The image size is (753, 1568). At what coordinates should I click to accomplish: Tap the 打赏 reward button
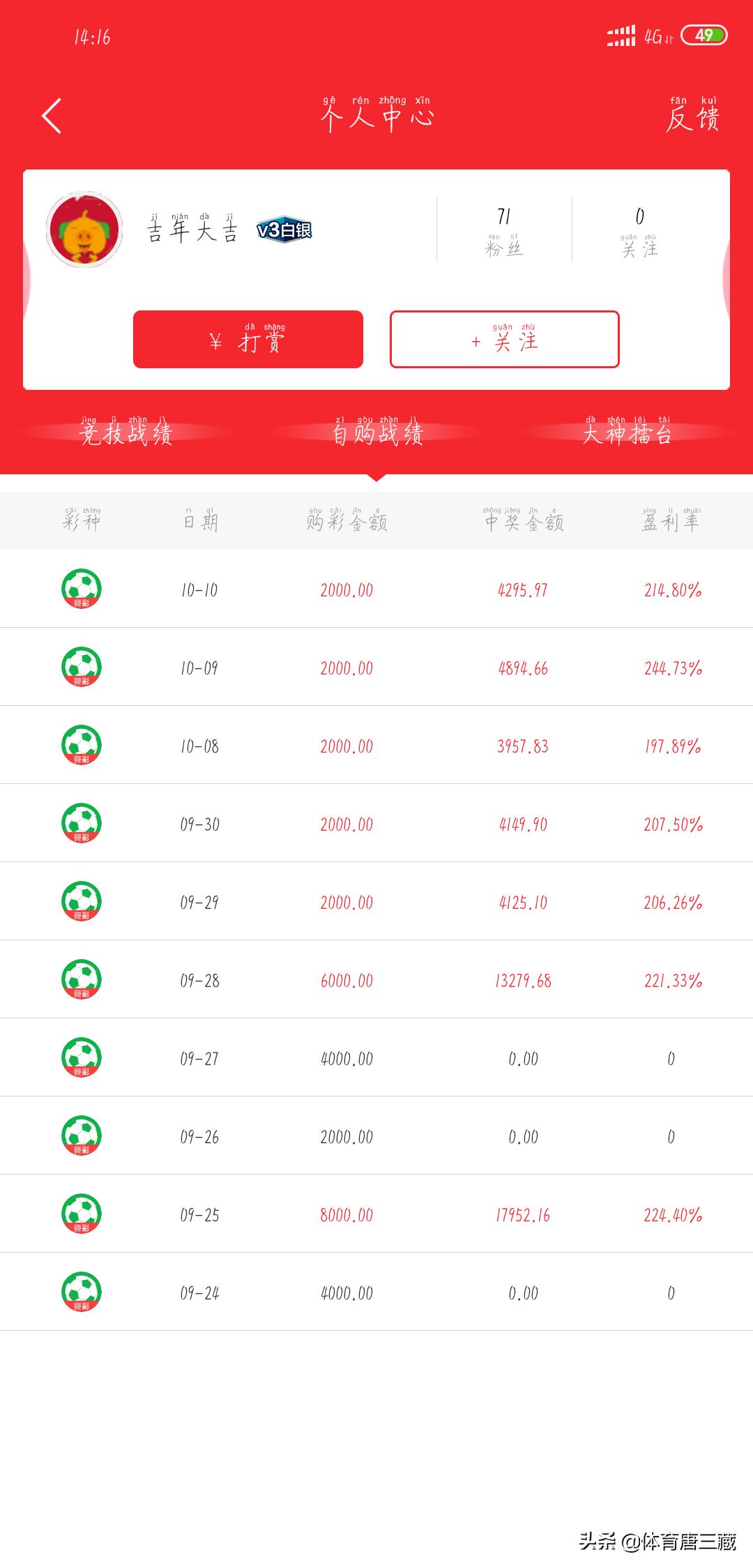pyautogui.click(x=248, y=339)
